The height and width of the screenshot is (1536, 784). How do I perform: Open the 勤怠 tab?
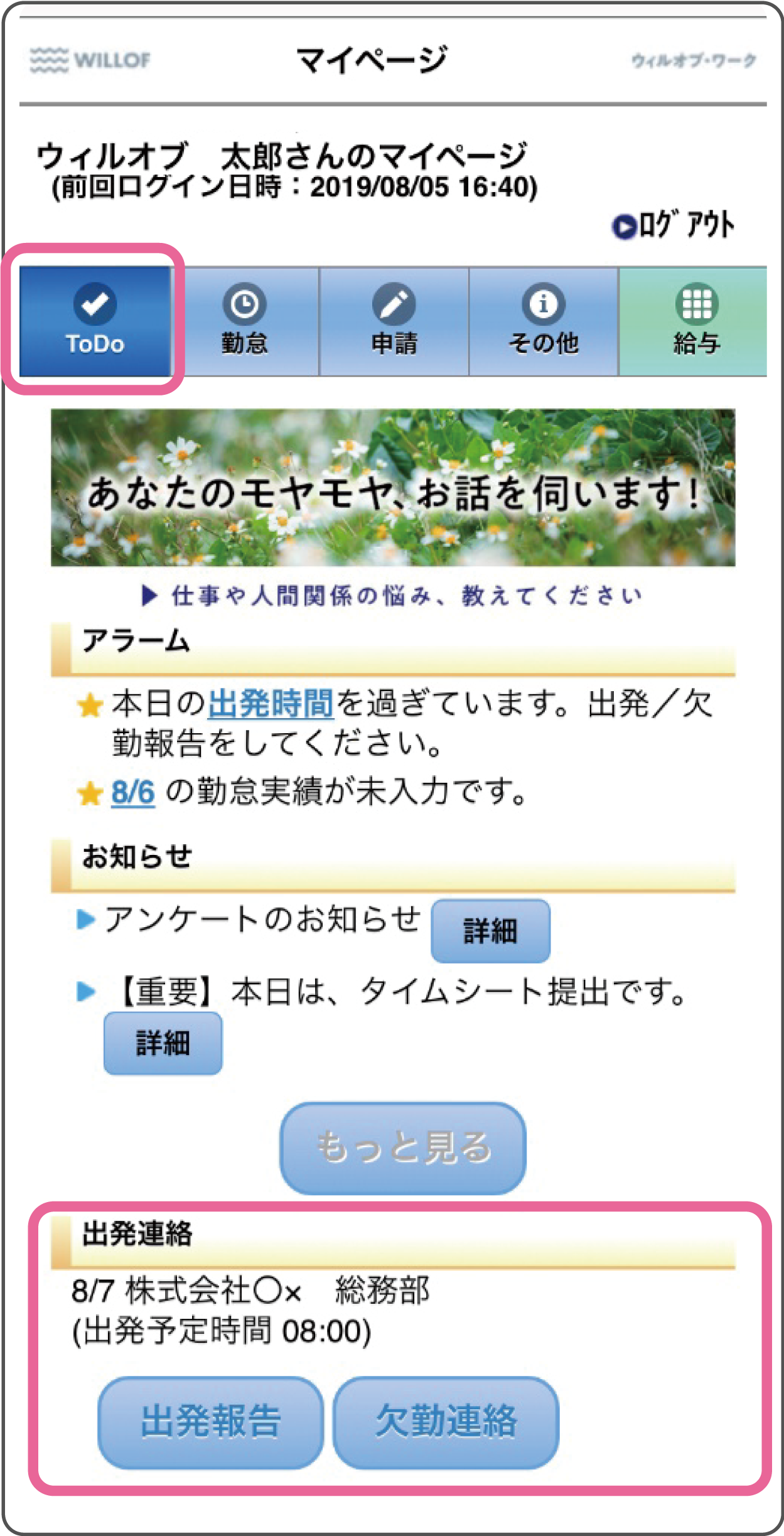245,321
